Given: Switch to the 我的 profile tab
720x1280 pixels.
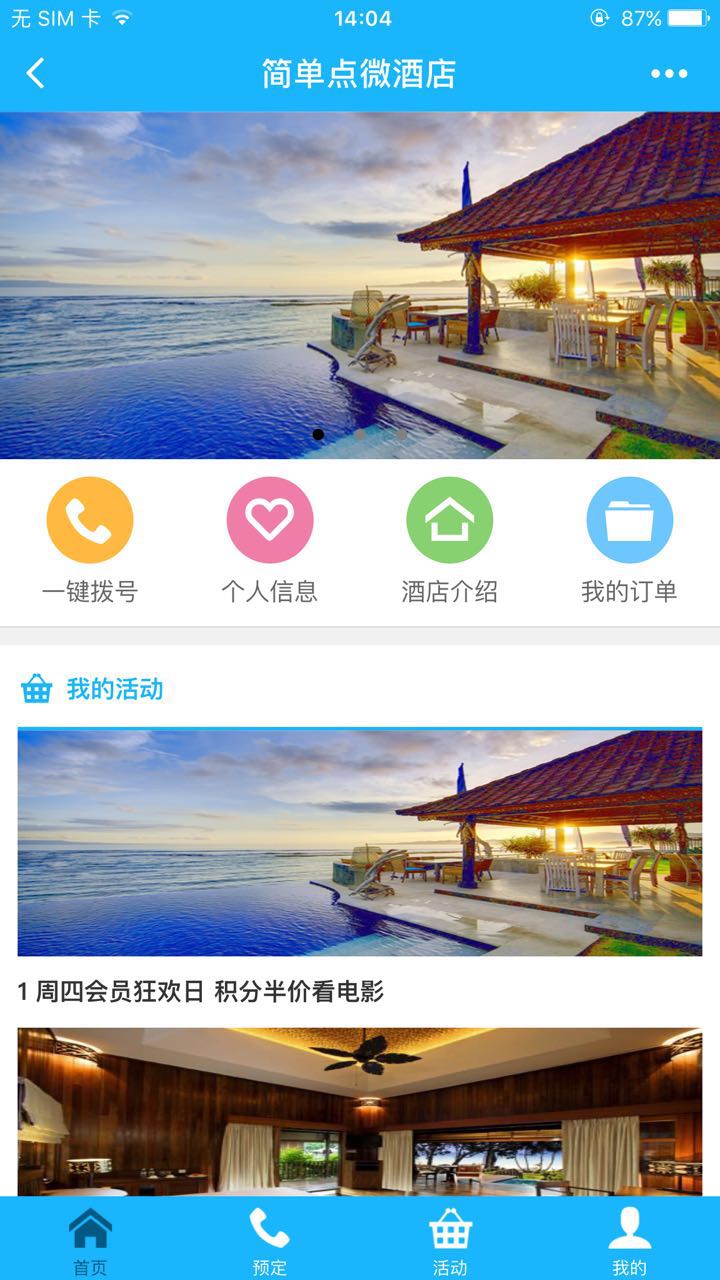Looking at the screenshot, I should point(630,1240).
